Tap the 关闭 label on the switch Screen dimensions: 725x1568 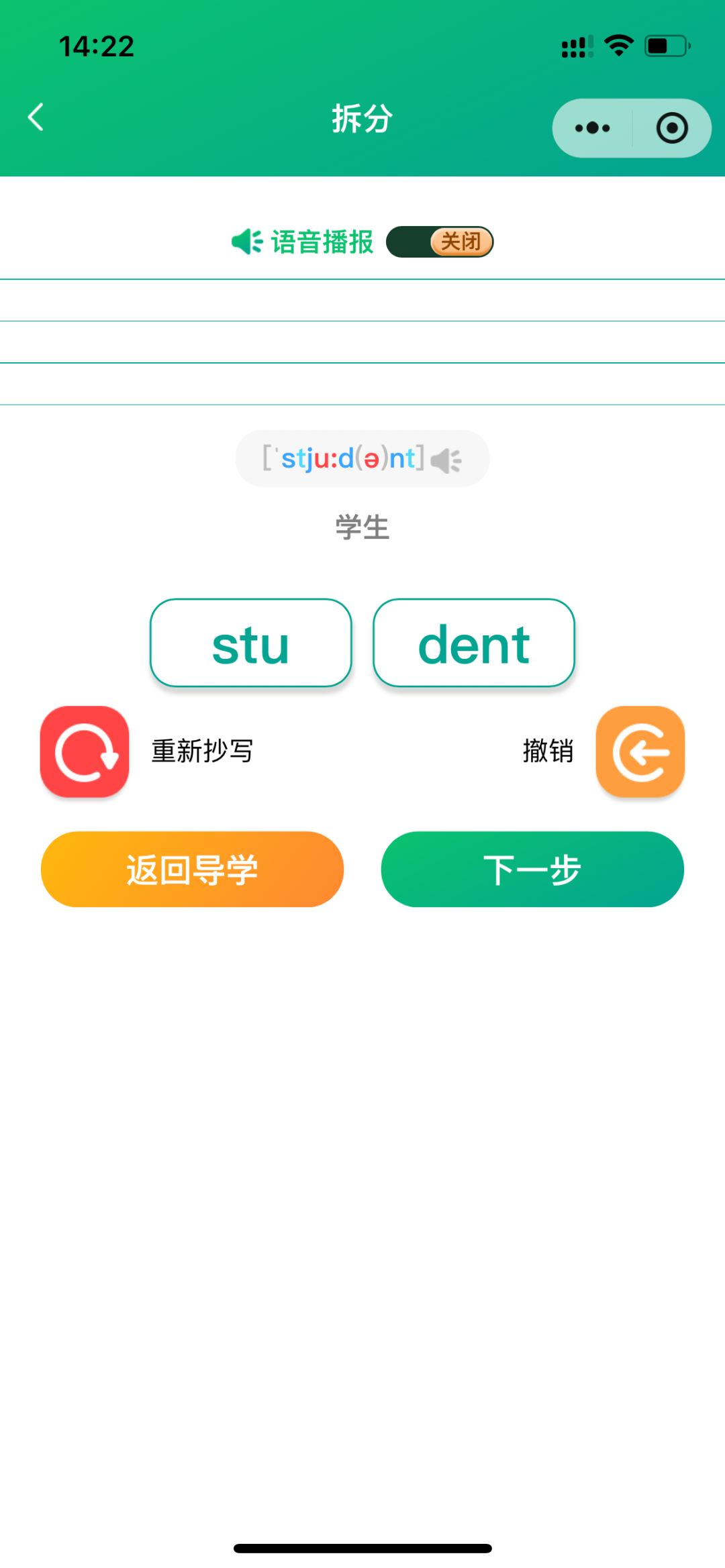(x=463, y=242)
